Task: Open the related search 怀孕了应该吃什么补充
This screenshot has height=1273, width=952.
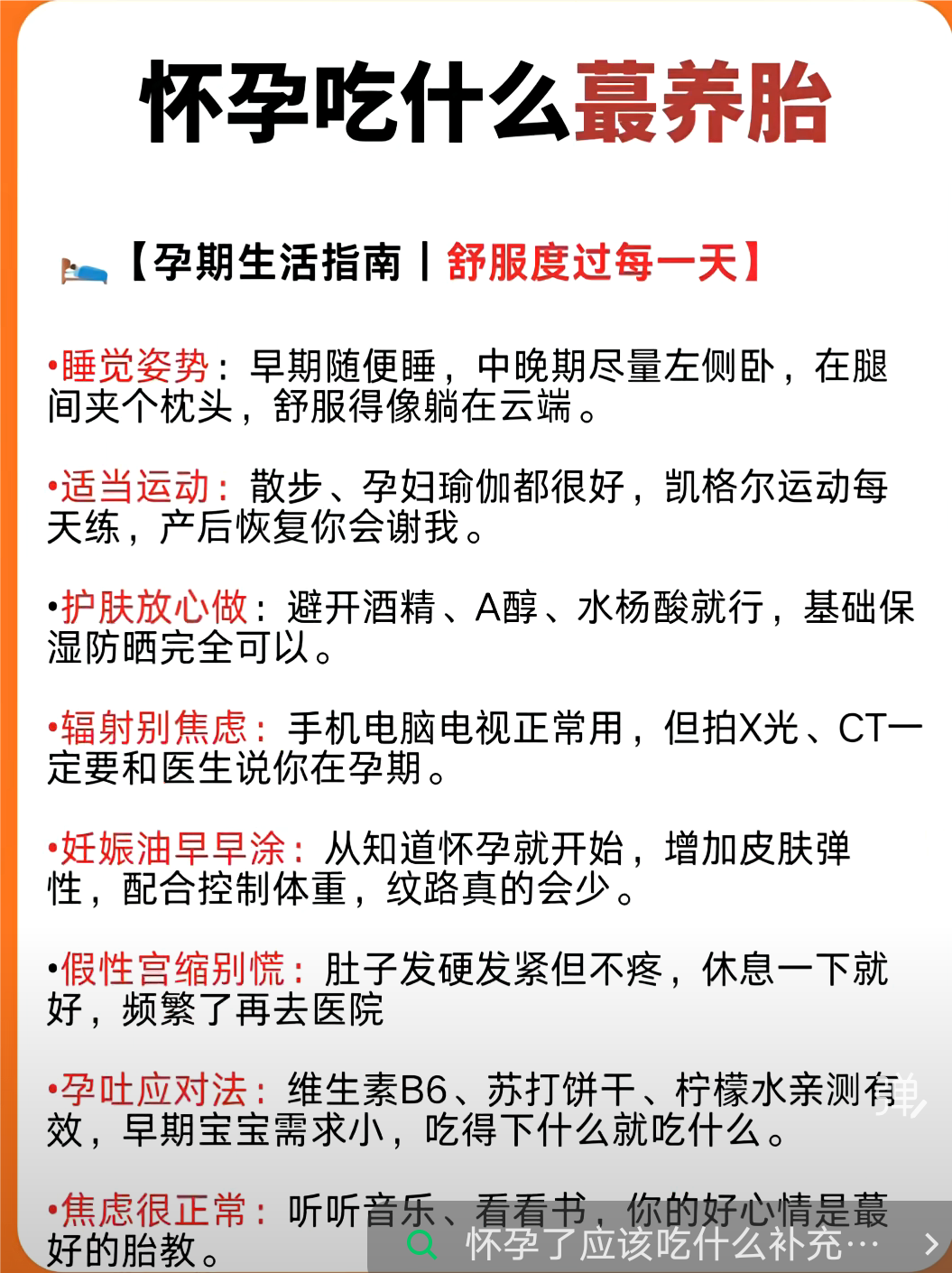Action: pyautogui.click(x=671, y=1244)
